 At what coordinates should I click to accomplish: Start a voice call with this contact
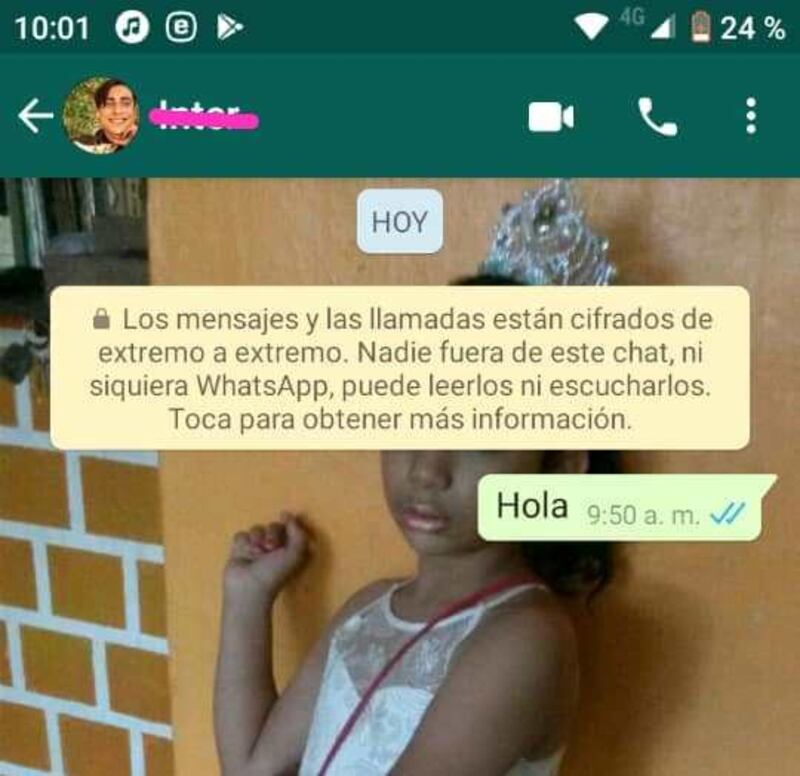pos(657,117)
